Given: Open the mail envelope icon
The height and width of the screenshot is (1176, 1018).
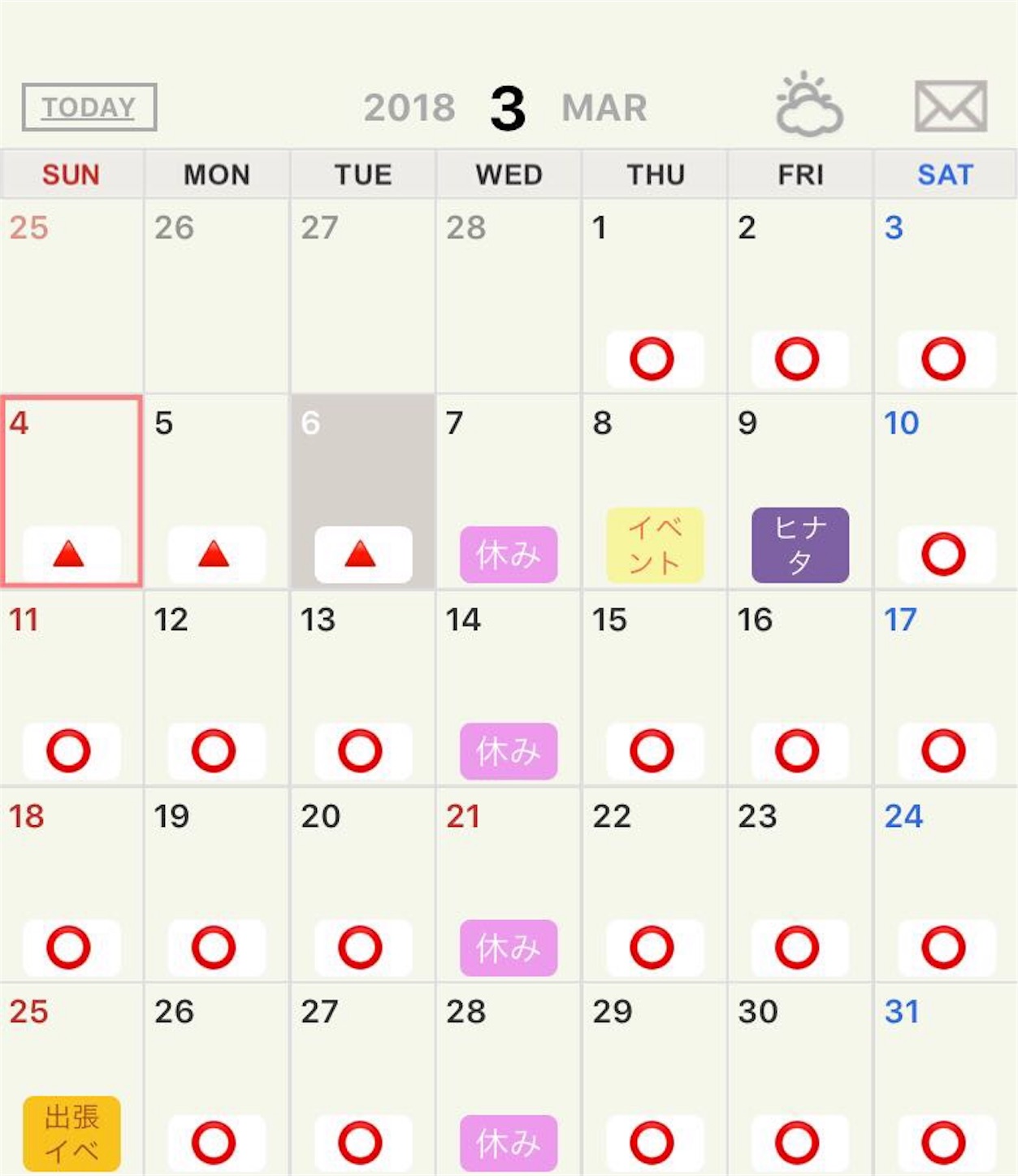Looking at the screenshot, I should [x=950, y=106].
